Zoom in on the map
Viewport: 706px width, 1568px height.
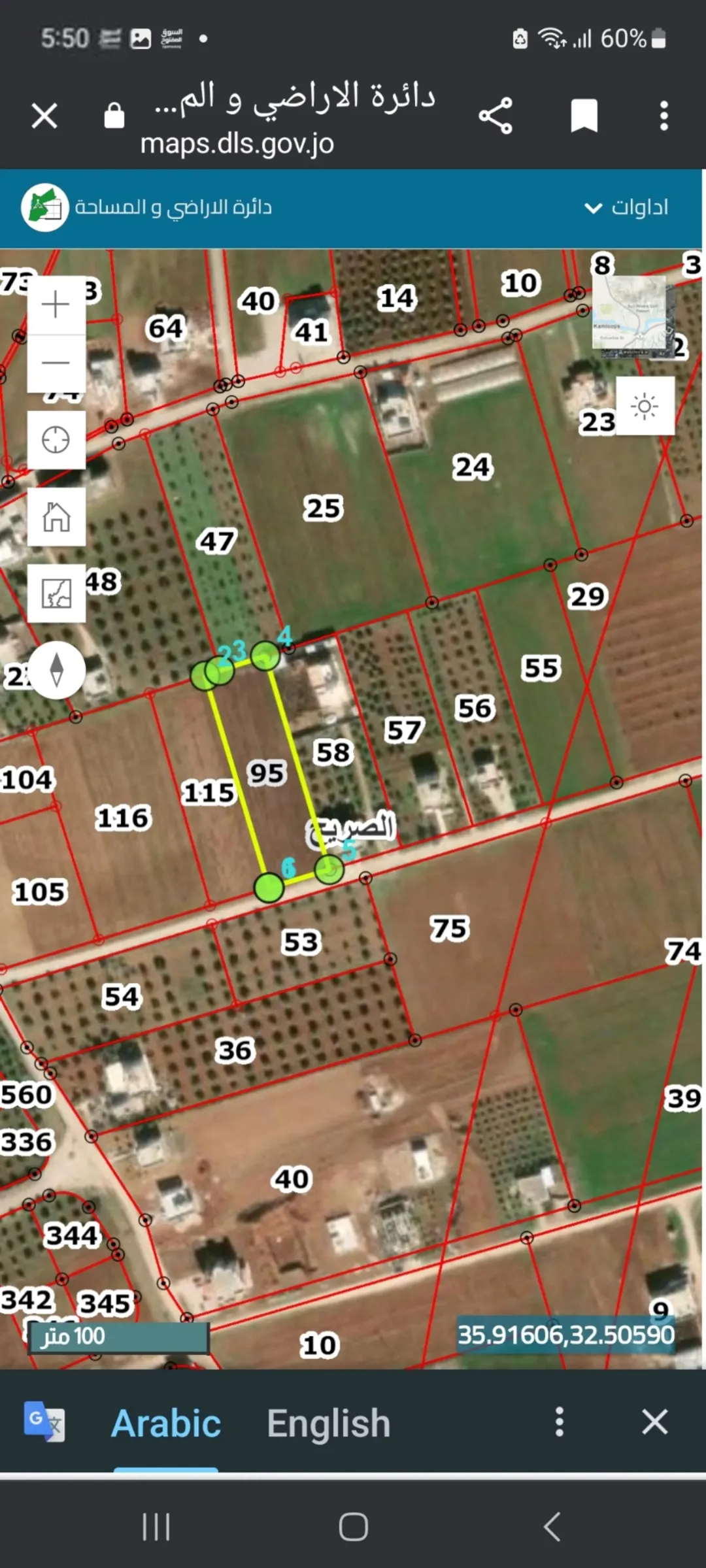click(56, 305)
